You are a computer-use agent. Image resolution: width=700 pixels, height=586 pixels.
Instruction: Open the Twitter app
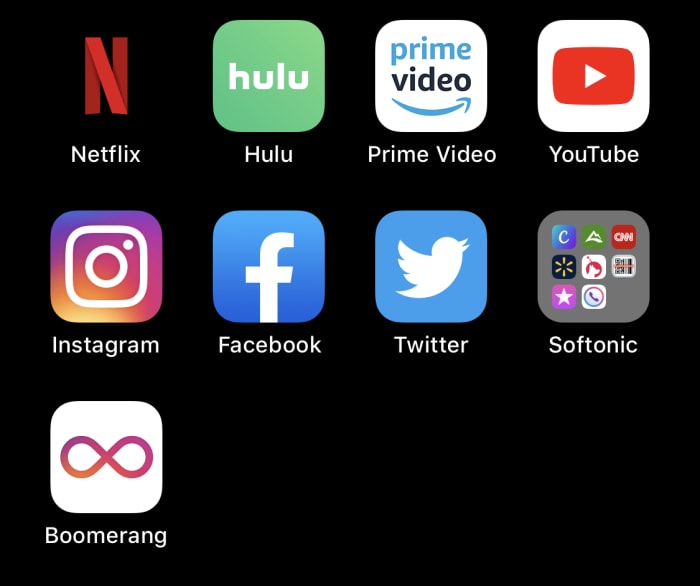tap(431, 266)
